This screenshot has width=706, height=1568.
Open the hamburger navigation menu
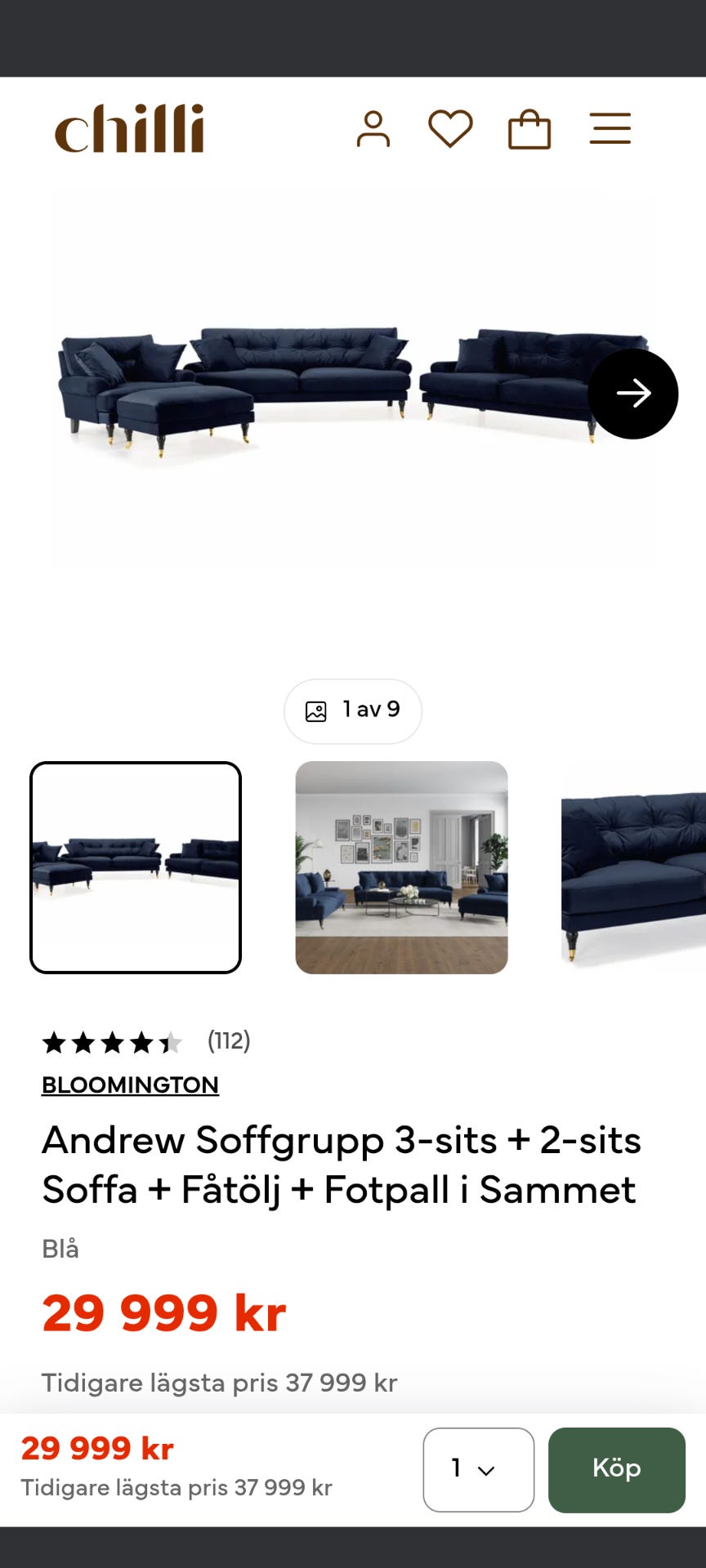tap(609, 128)
